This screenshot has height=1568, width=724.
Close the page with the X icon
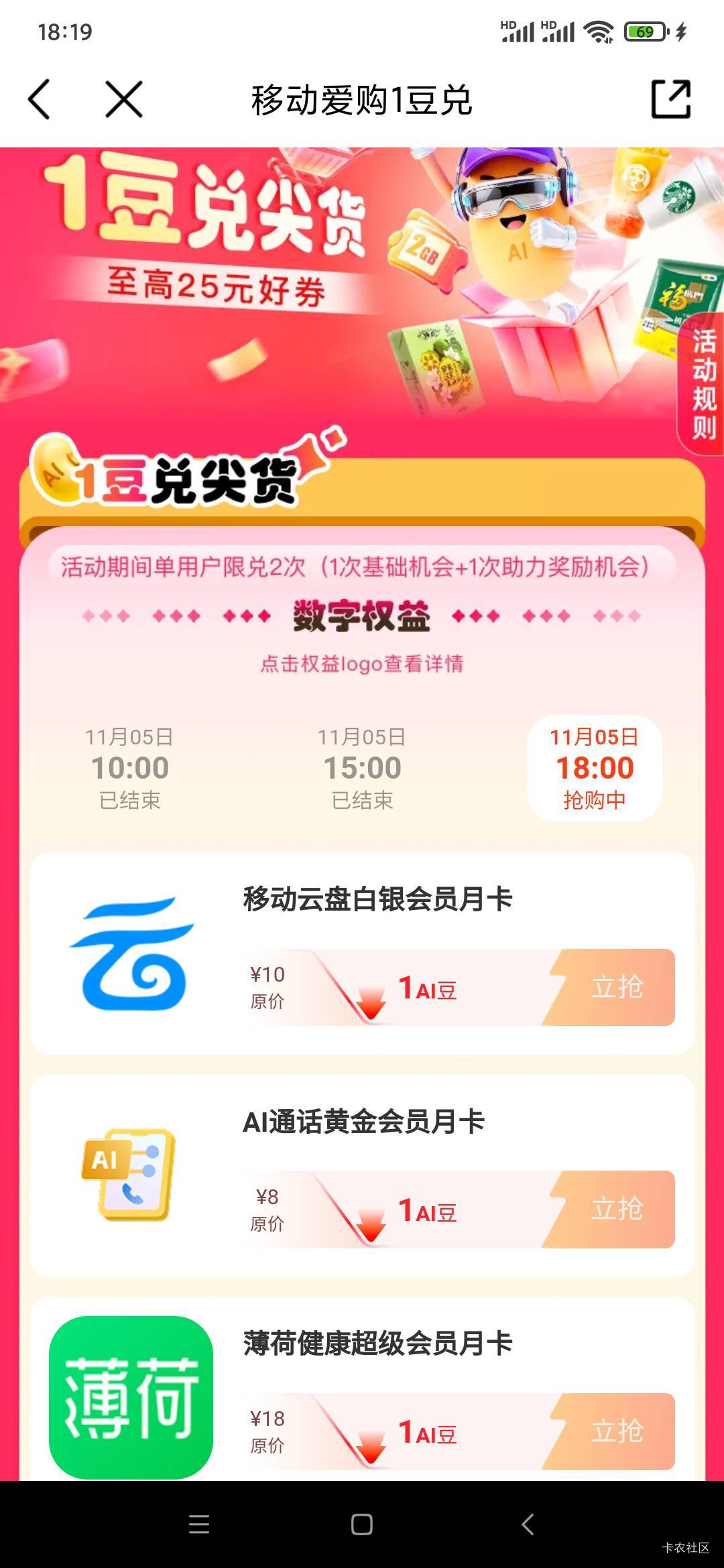coord(124,100)
